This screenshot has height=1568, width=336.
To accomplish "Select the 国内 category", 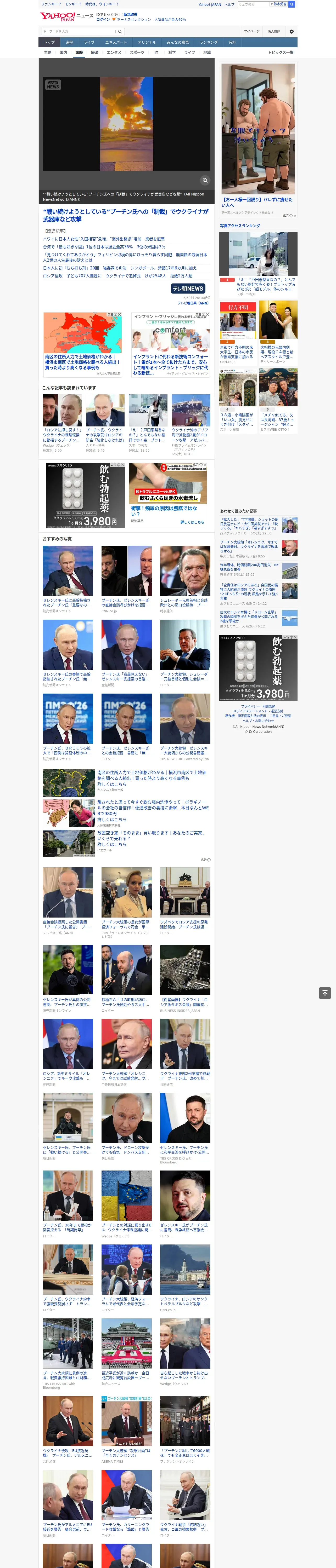I will coord(63,52).
